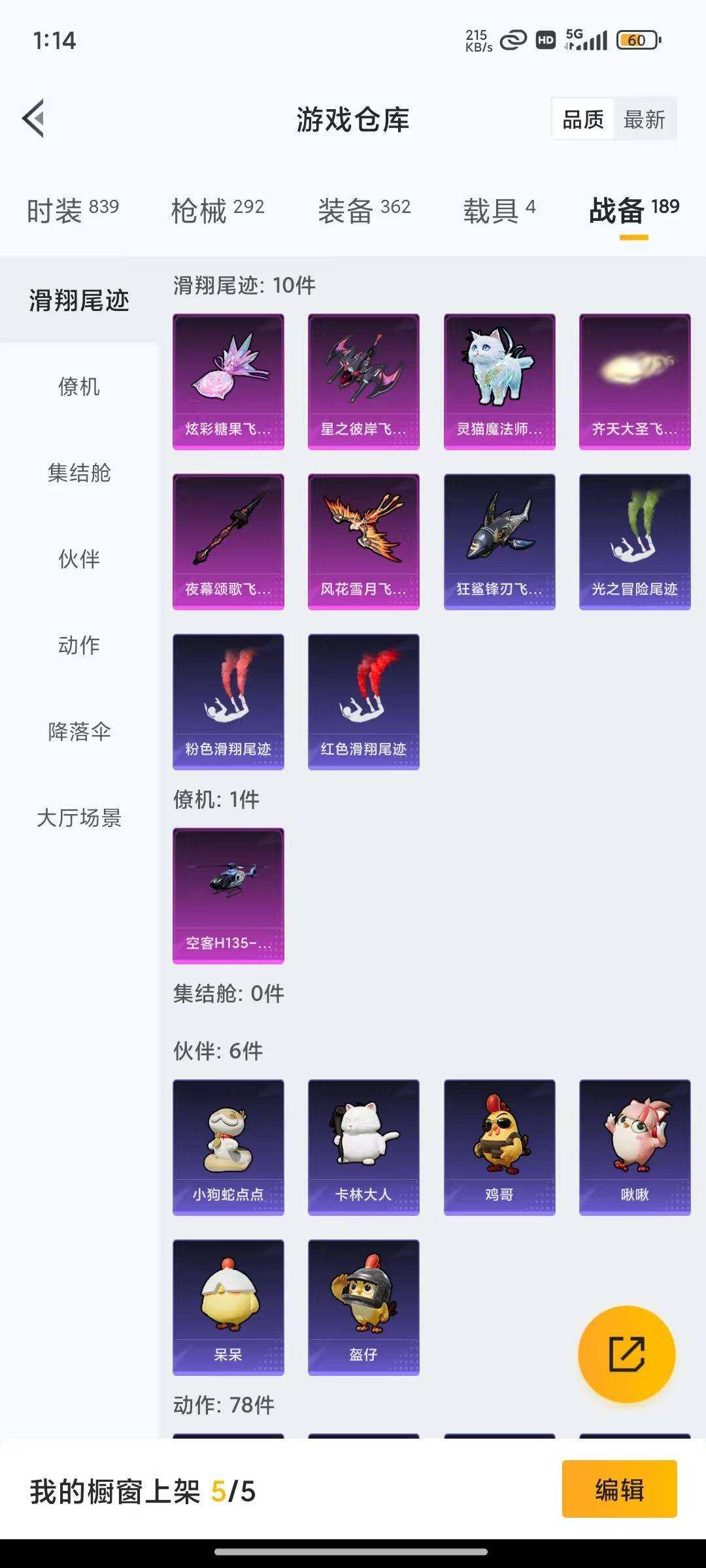Switch sorting to 品质
Viewport: 706px width, 1568px height.
(584, 119)
